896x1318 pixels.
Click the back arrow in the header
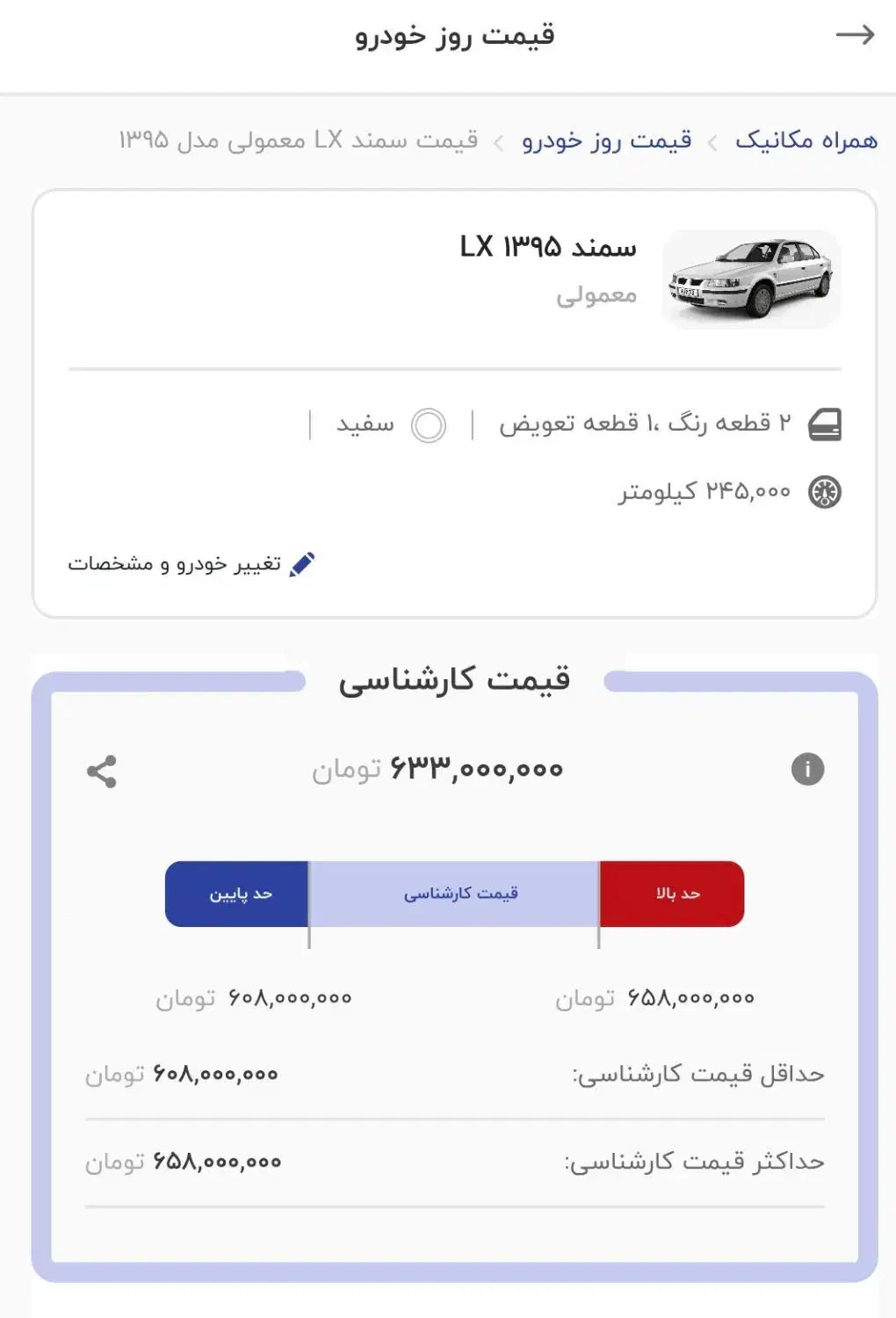coord(856,37)
